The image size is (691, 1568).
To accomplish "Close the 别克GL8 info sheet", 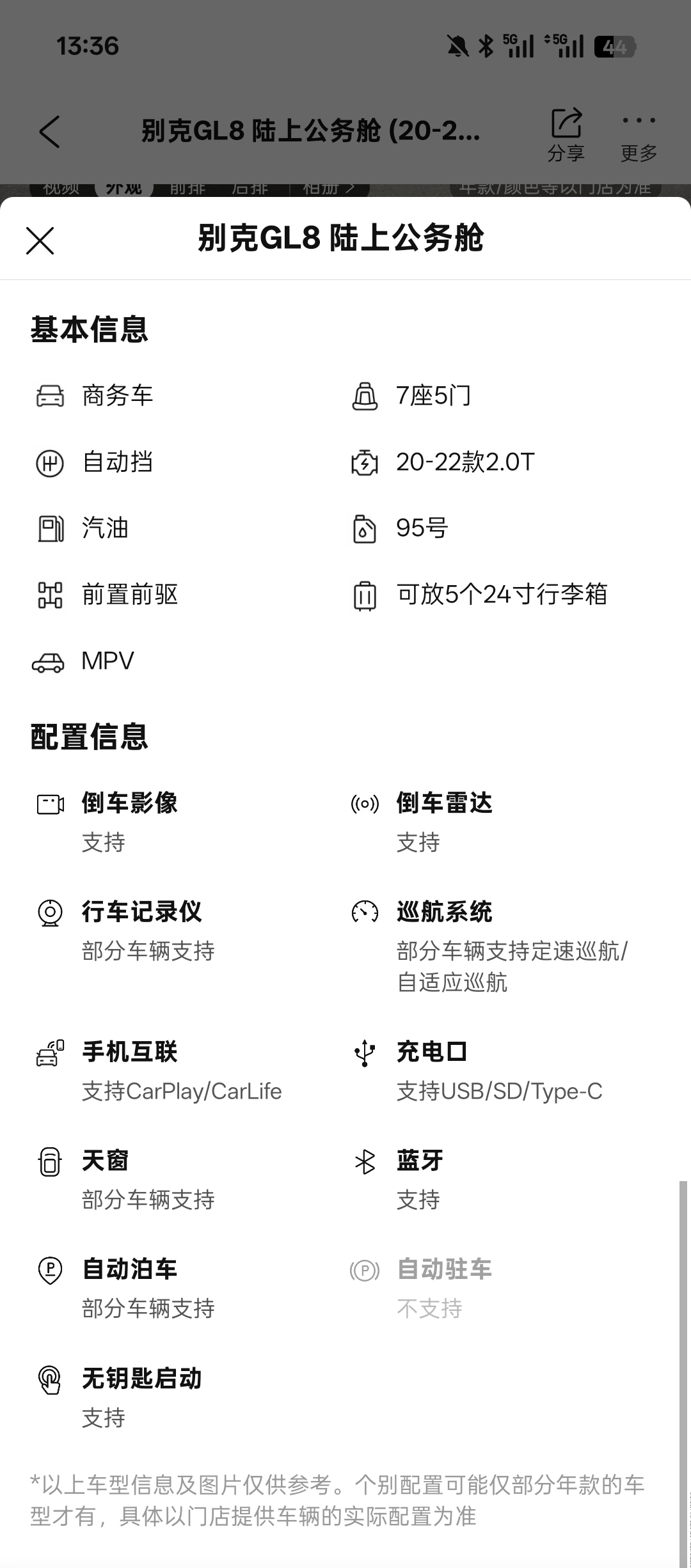I will 40,240.
